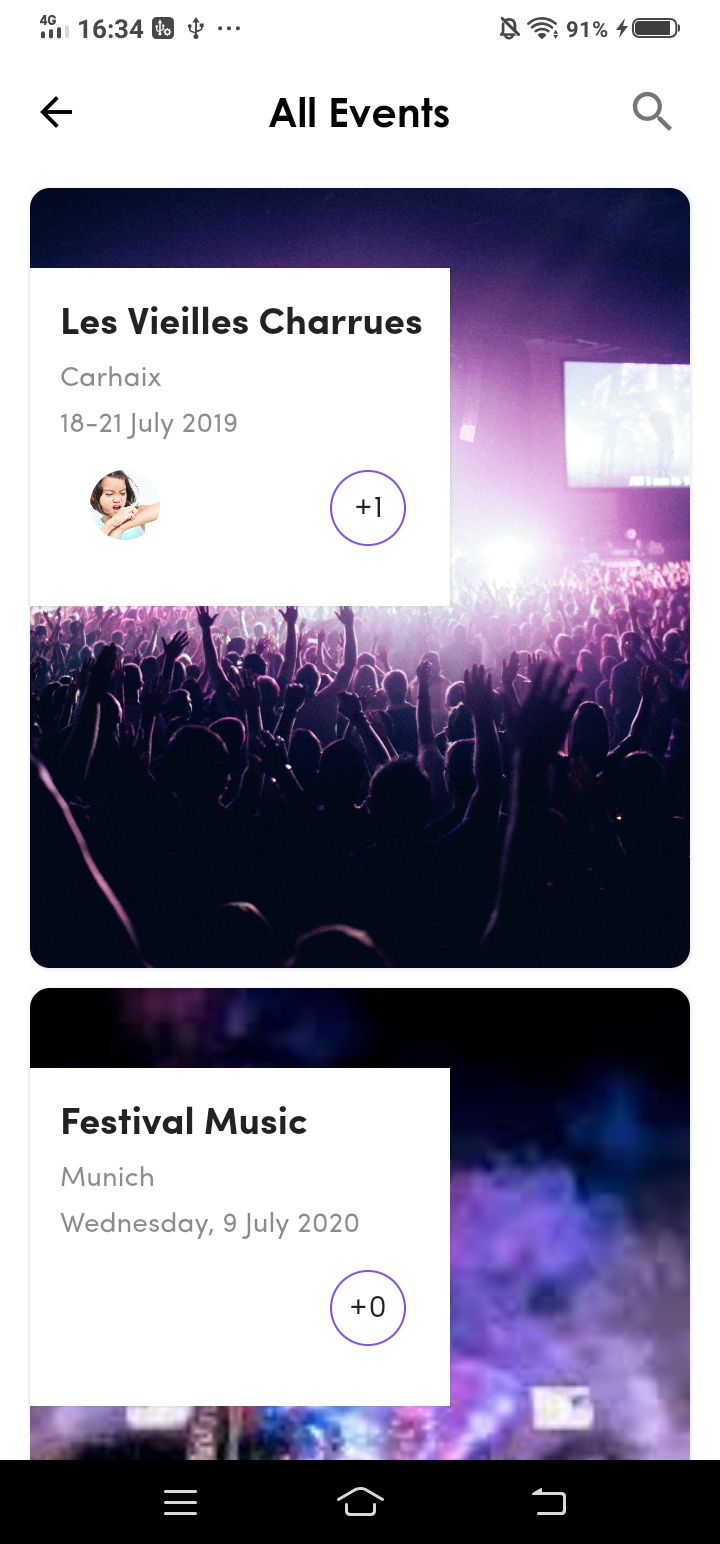Tap the +0 attendees button on Festival Music
Screen dimensions: 720x1544
point(368,1307)
